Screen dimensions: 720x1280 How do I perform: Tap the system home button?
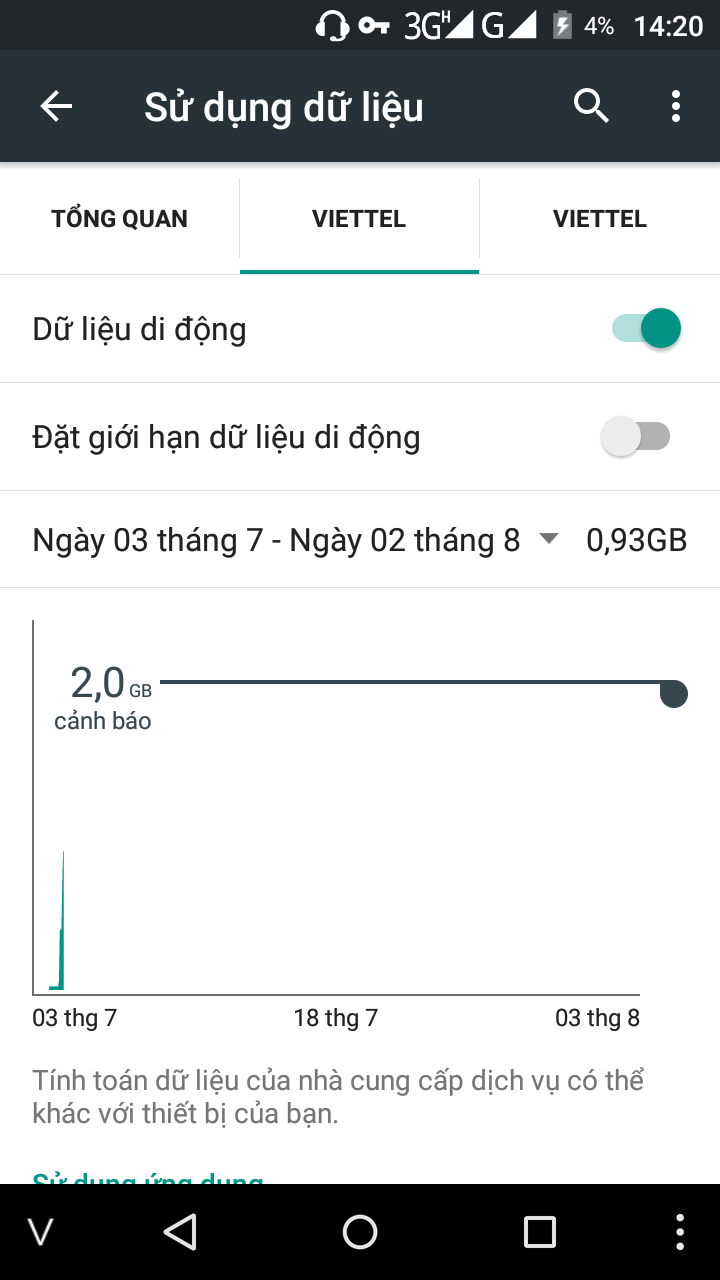(360, 1232)
